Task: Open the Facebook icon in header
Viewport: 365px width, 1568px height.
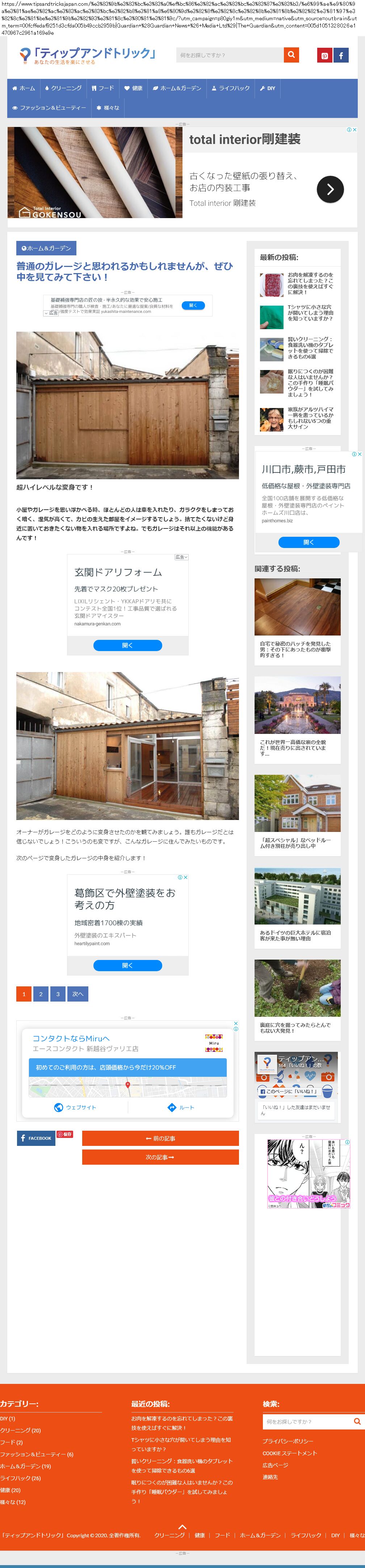Action: pyautogui.click(x=341, y=55)
